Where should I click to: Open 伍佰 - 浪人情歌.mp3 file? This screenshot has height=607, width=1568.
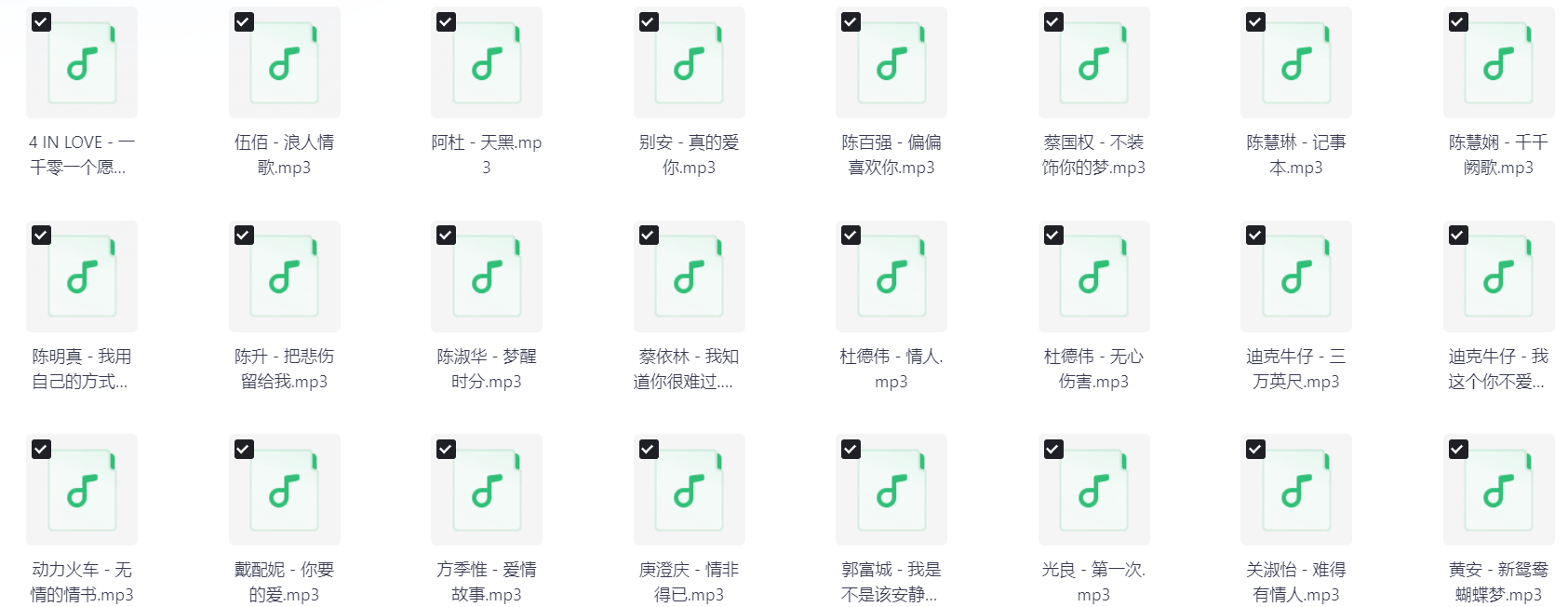click(x=284, y=63)
